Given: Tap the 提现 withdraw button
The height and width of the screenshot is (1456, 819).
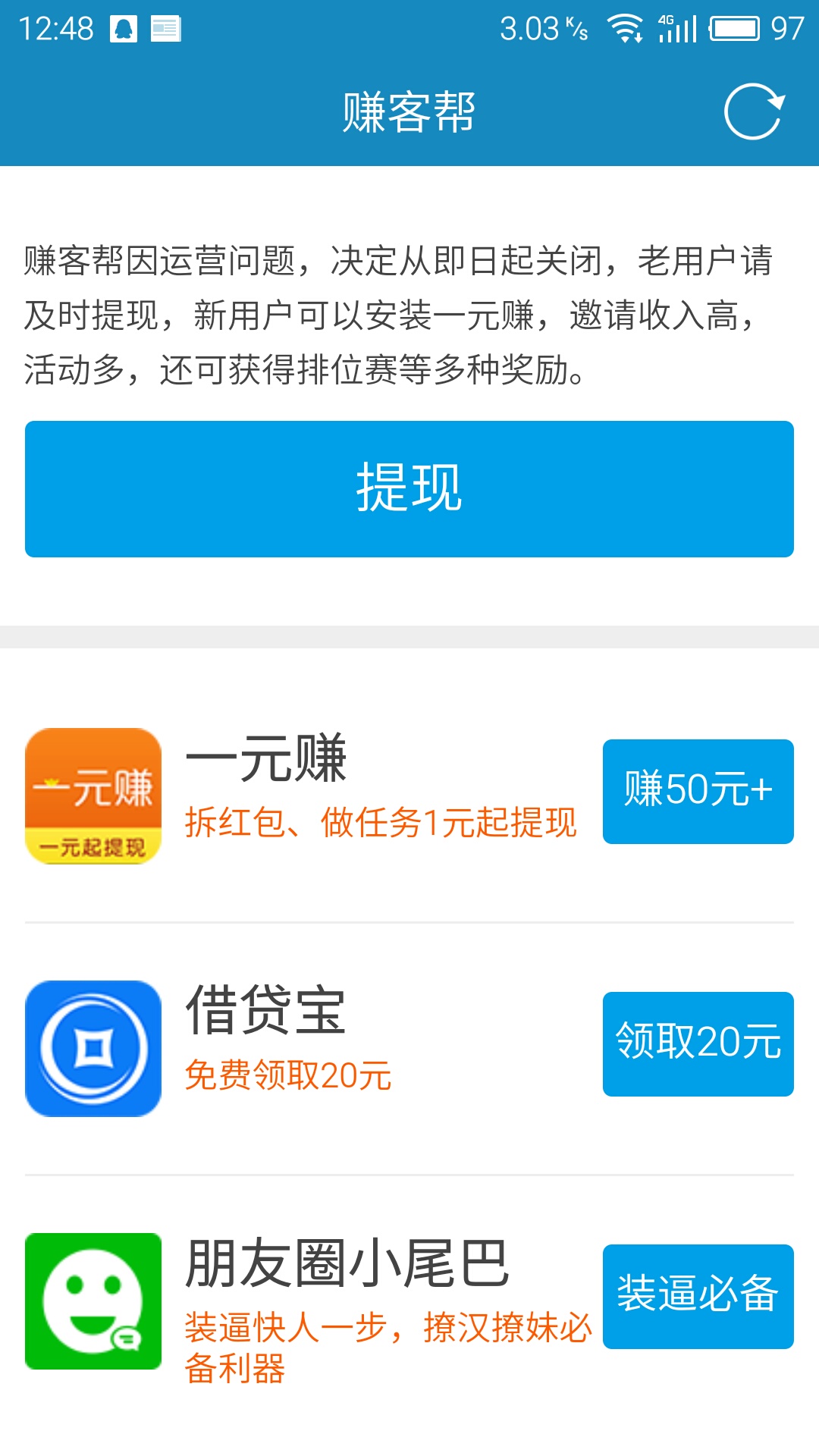Looking at the screenshot, I should (x=409, y=489).
